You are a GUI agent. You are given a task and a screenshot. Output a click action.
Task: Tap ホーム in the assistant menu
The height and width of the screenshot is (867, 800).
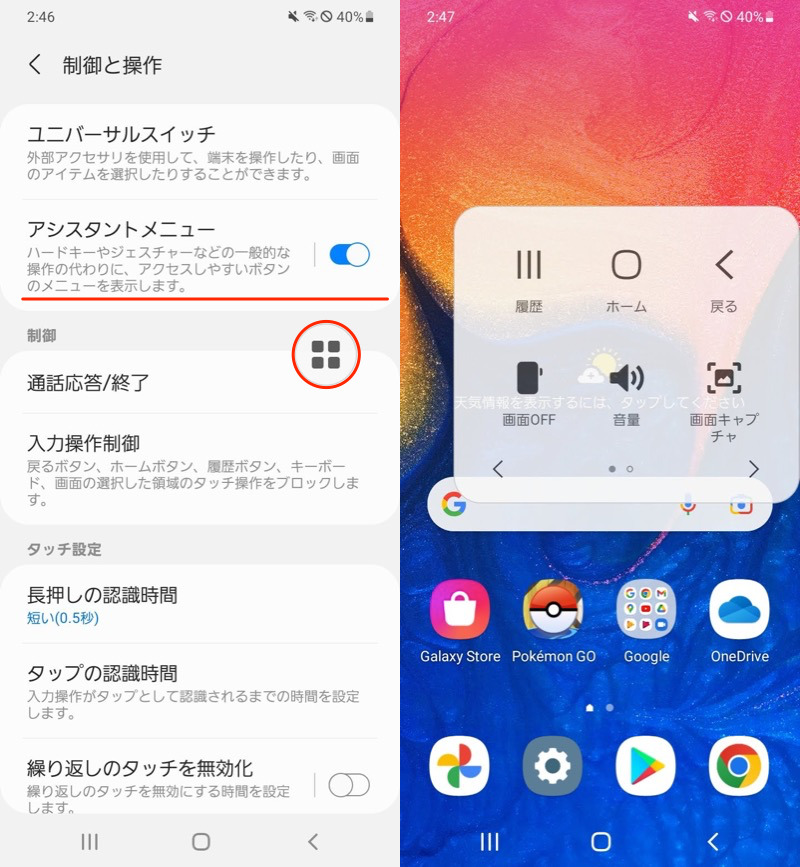626,279
